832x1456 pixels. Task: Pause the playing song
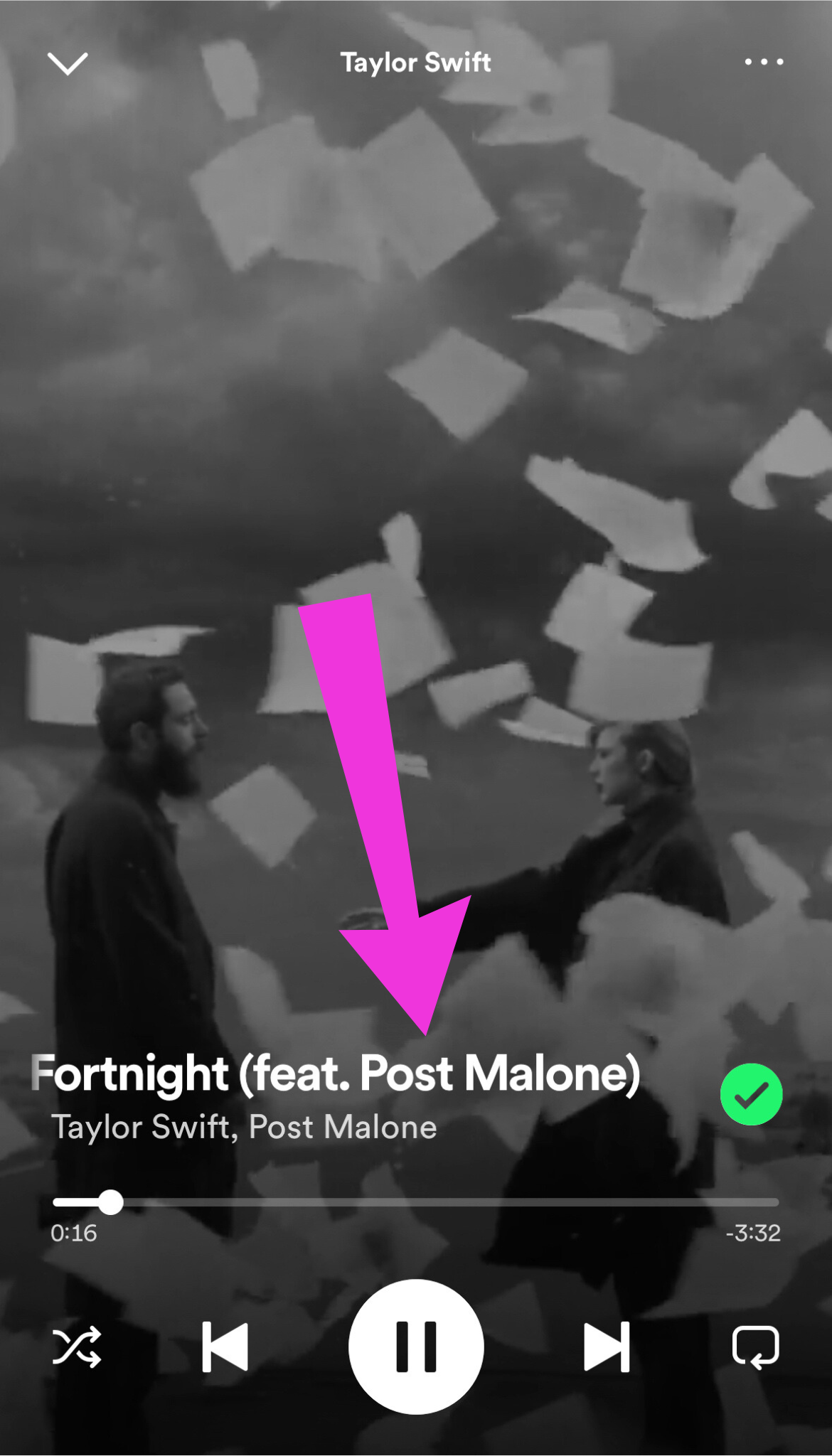click(x=416, y=1347)
